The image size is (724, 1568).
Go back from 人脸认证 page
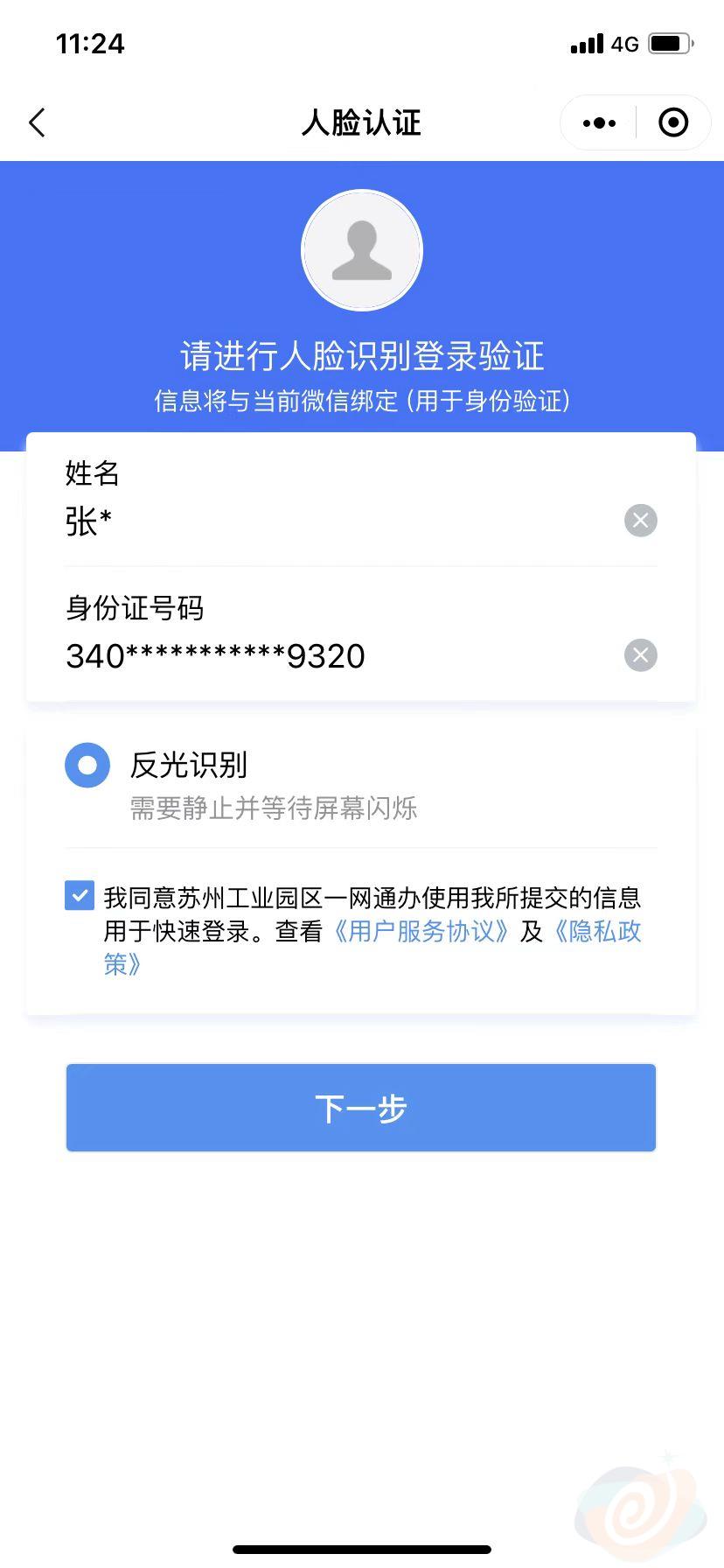(37, 122)
